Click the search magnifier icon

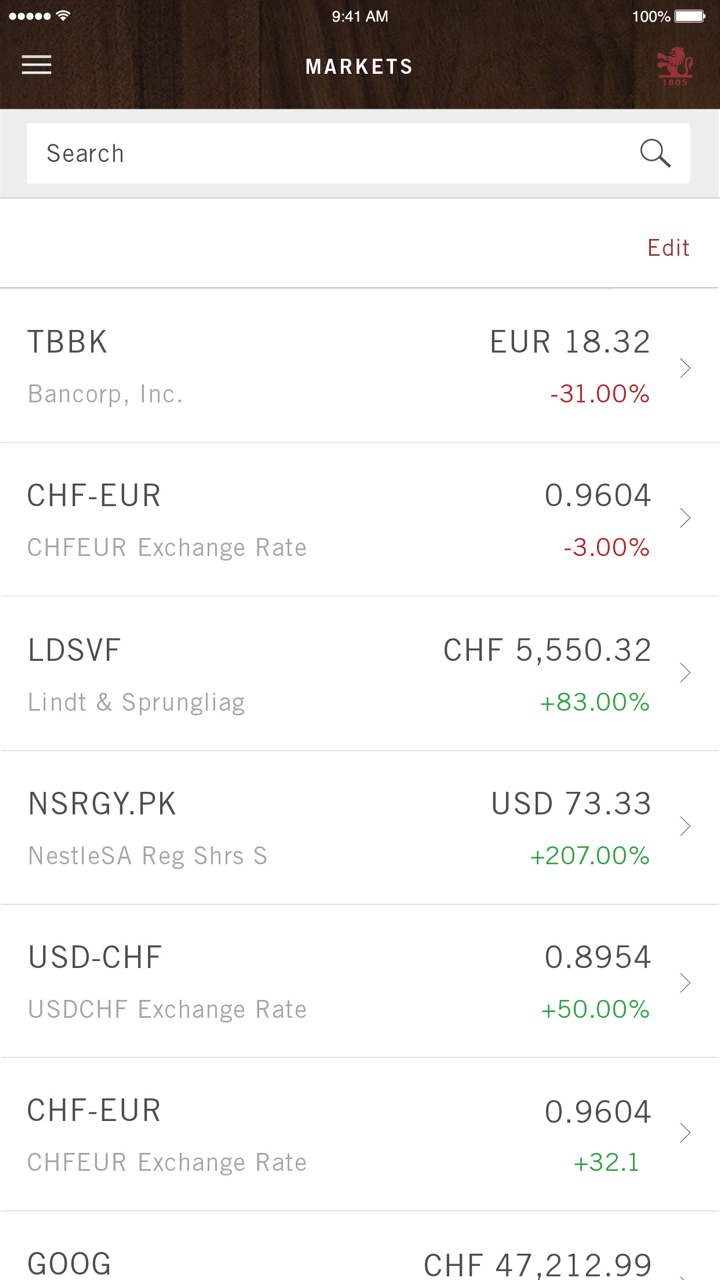[x=655, y=153]
